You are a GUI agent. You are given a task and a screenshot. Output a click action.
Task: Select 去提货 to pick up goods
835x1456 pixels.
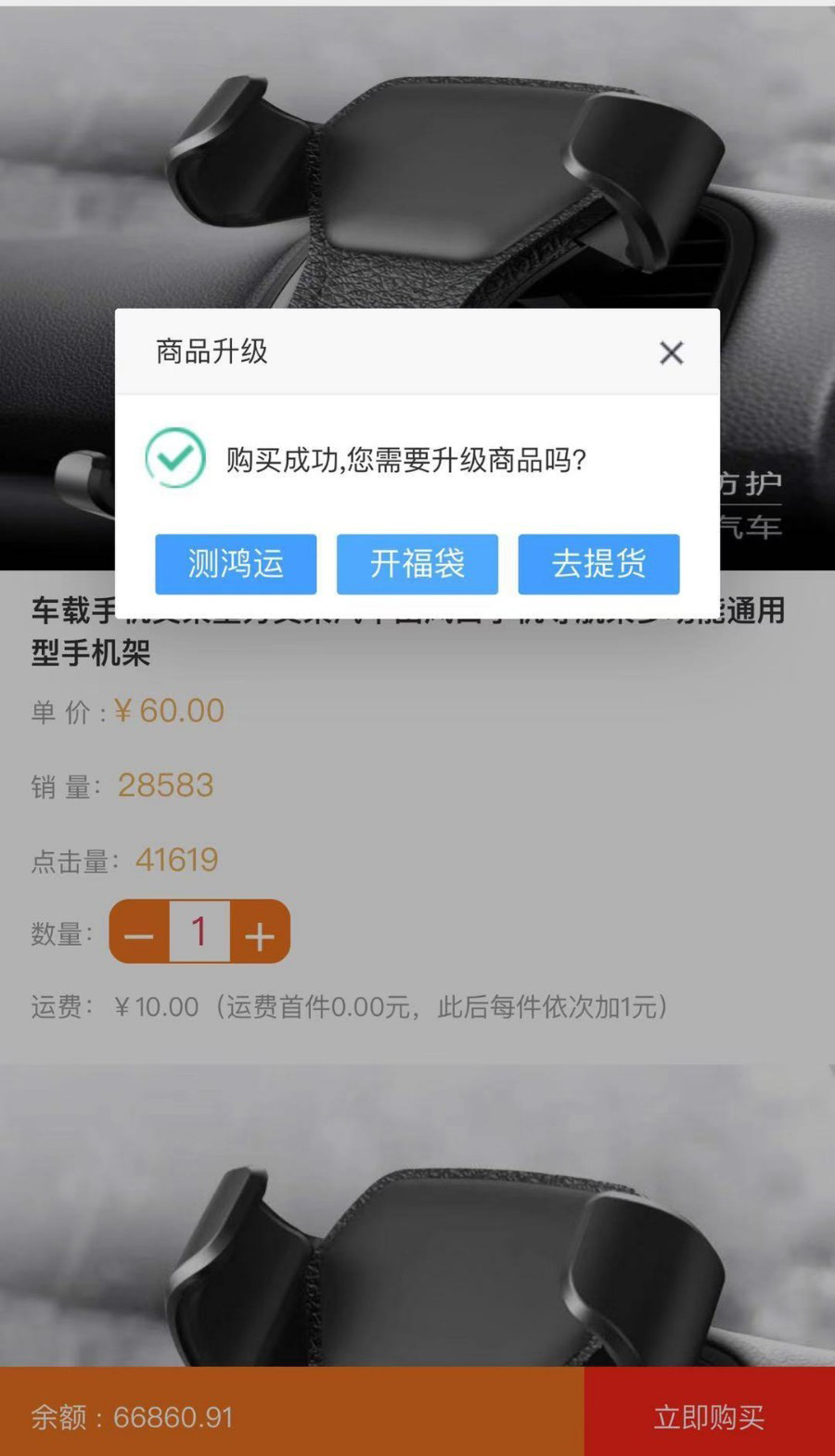pyautogui.click(x=598, y=564)
